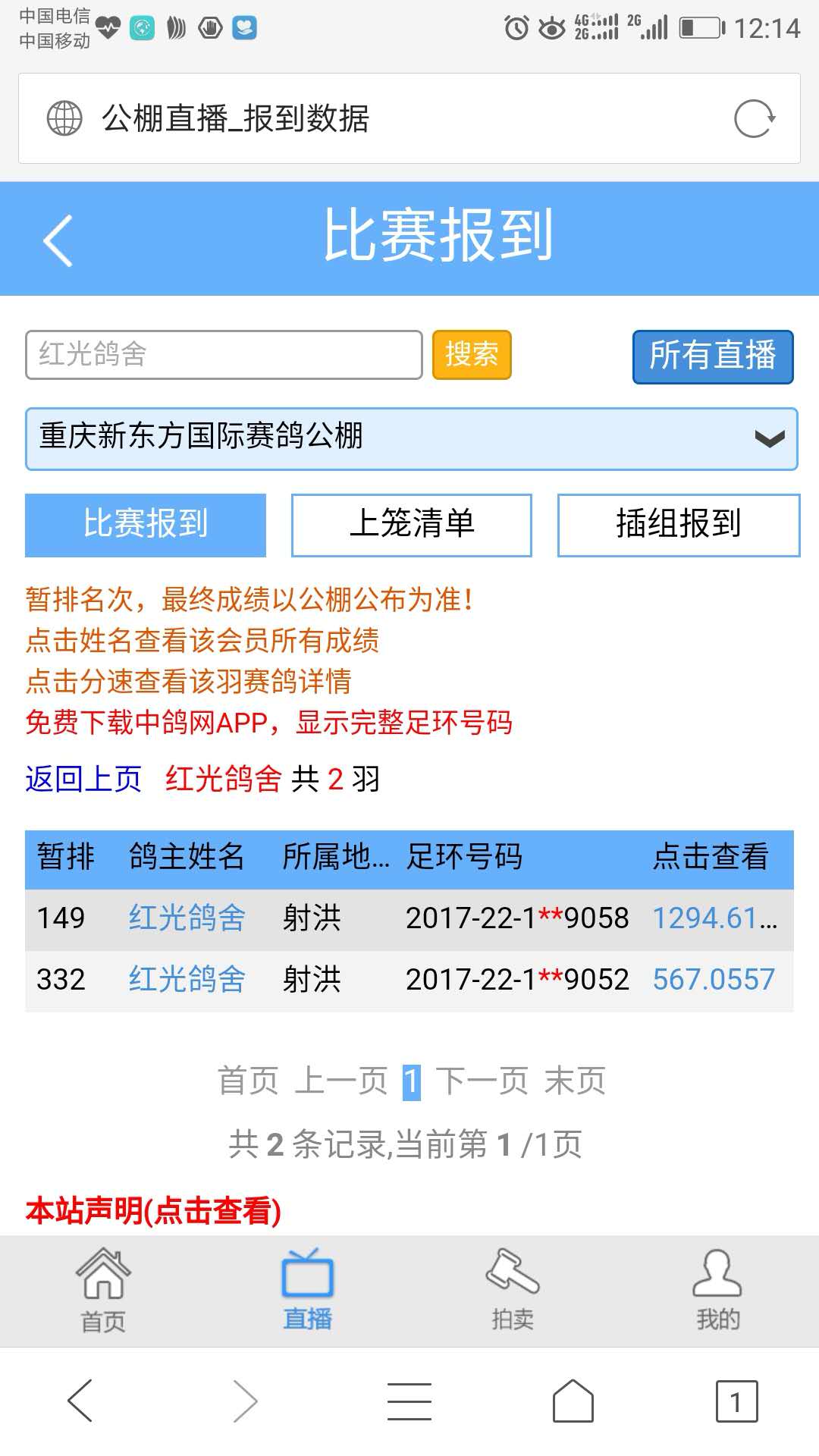This screenshot has height=1456, width=819.
Task: Tap the 返回上页 link
Action: 83,779
